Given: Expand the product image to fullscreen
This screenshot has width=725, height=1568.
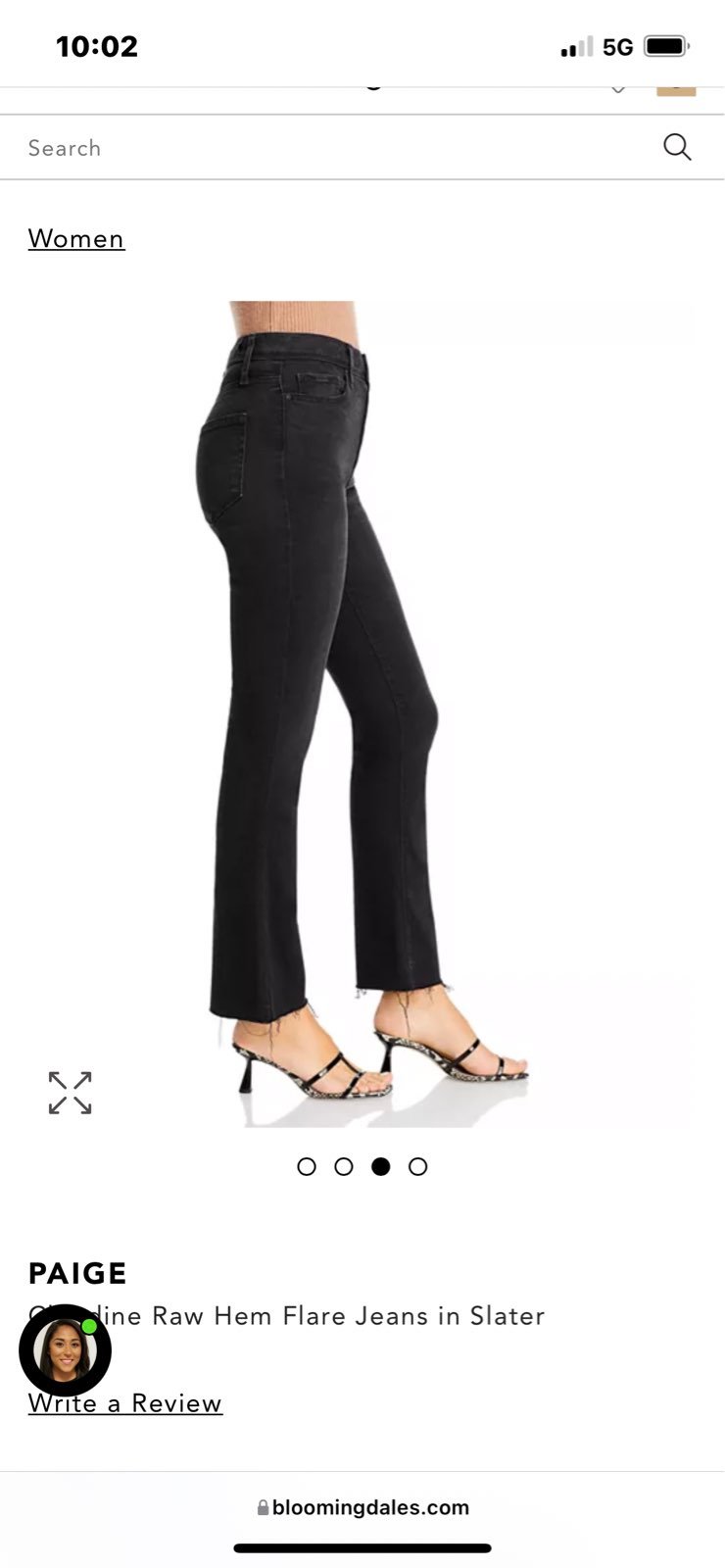Looking at the screenshot, I should click(x=70, y=1093).
